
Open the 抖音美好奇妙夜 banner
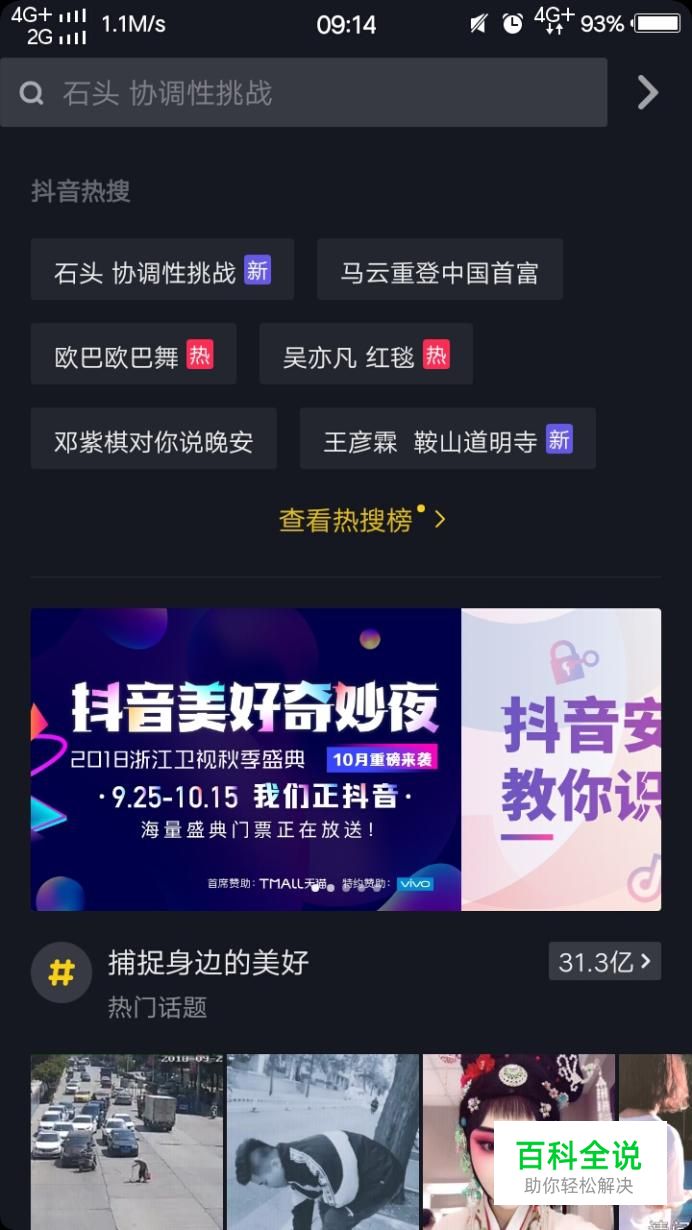click(x=246, y=760)
